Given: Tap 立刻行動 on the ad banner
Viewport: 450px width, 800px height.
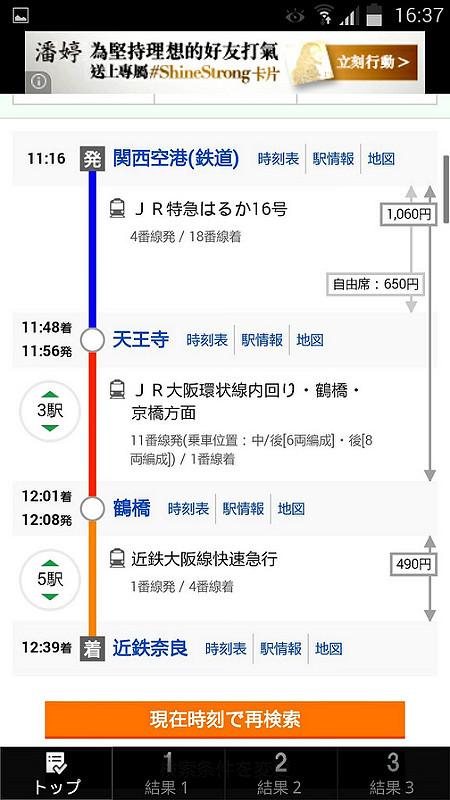Looking at the screenshot, I should point(373,62).
